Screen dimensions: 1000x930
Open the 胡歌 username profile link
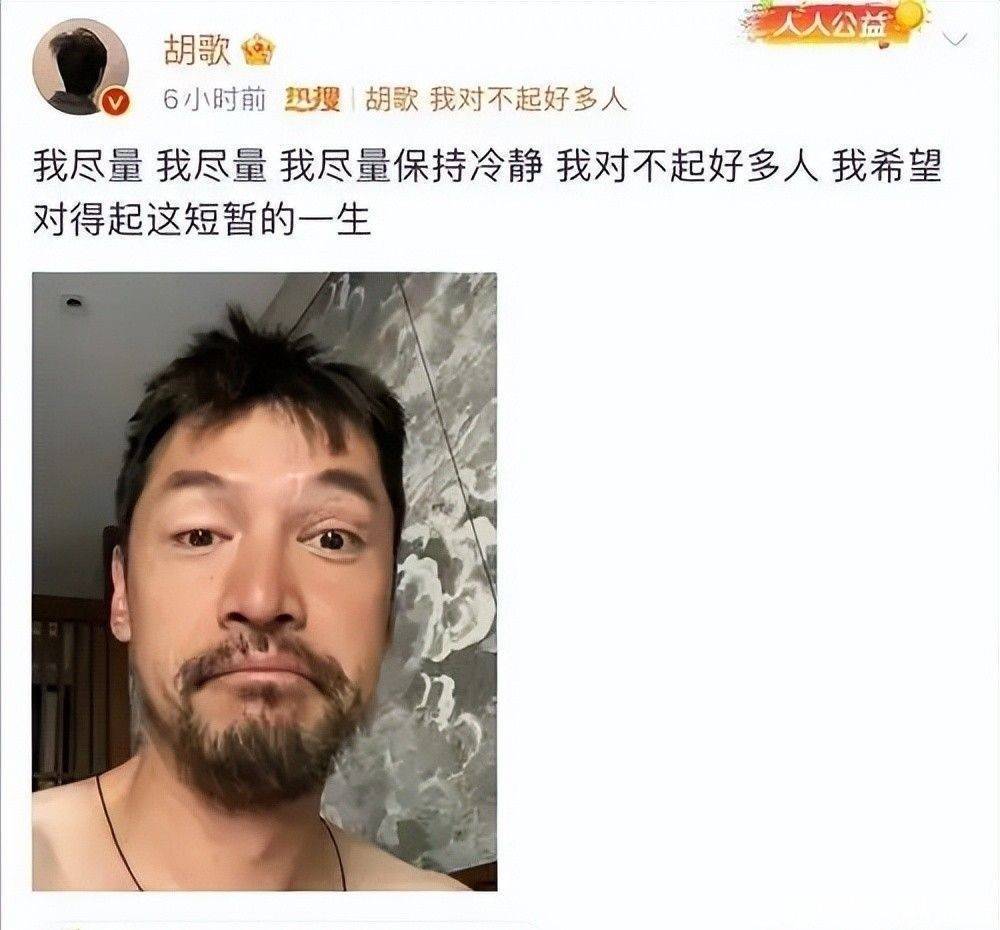pyautogui.click(x=198, y=50)
